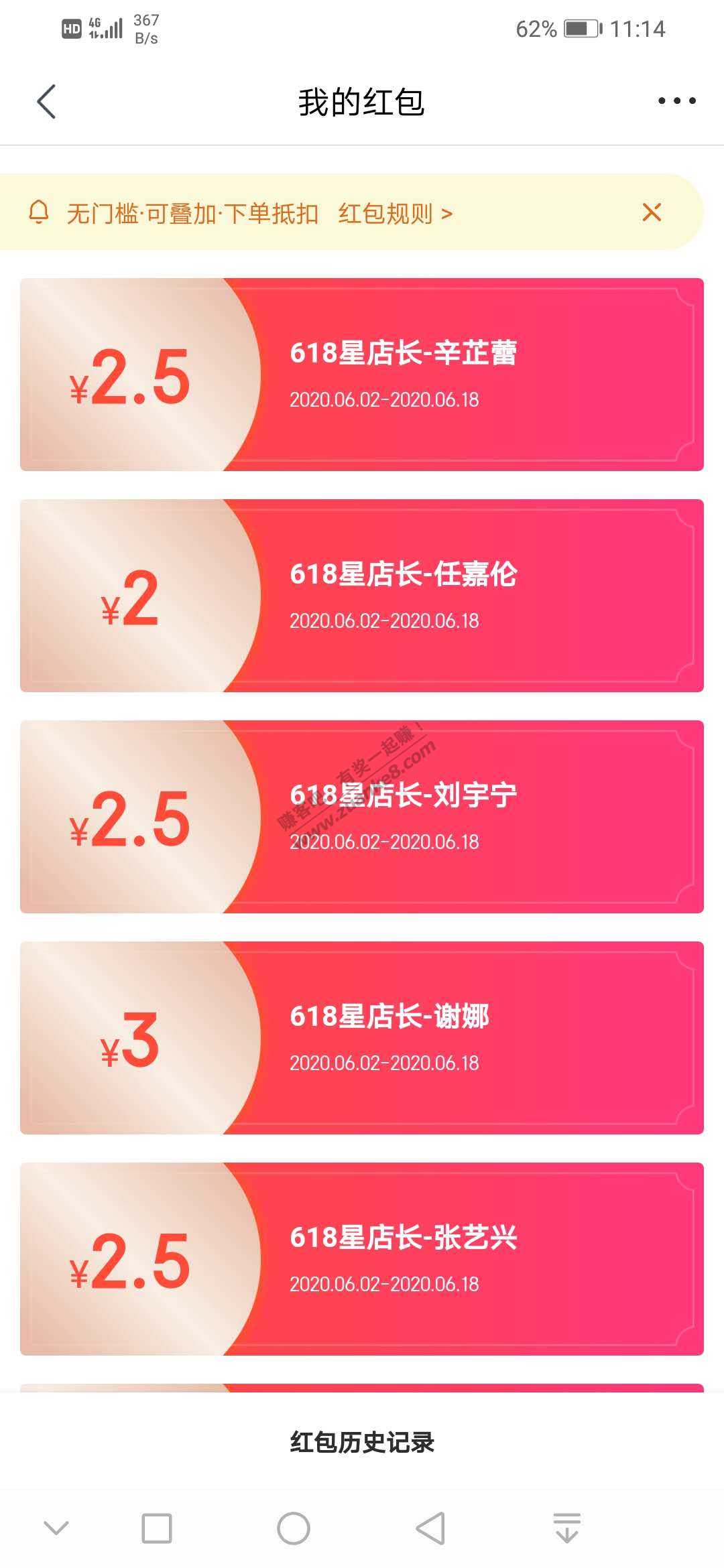View the 618星店长-谢娜 ¥3 red packet

pyautogui.click(x=362, y=1038)
